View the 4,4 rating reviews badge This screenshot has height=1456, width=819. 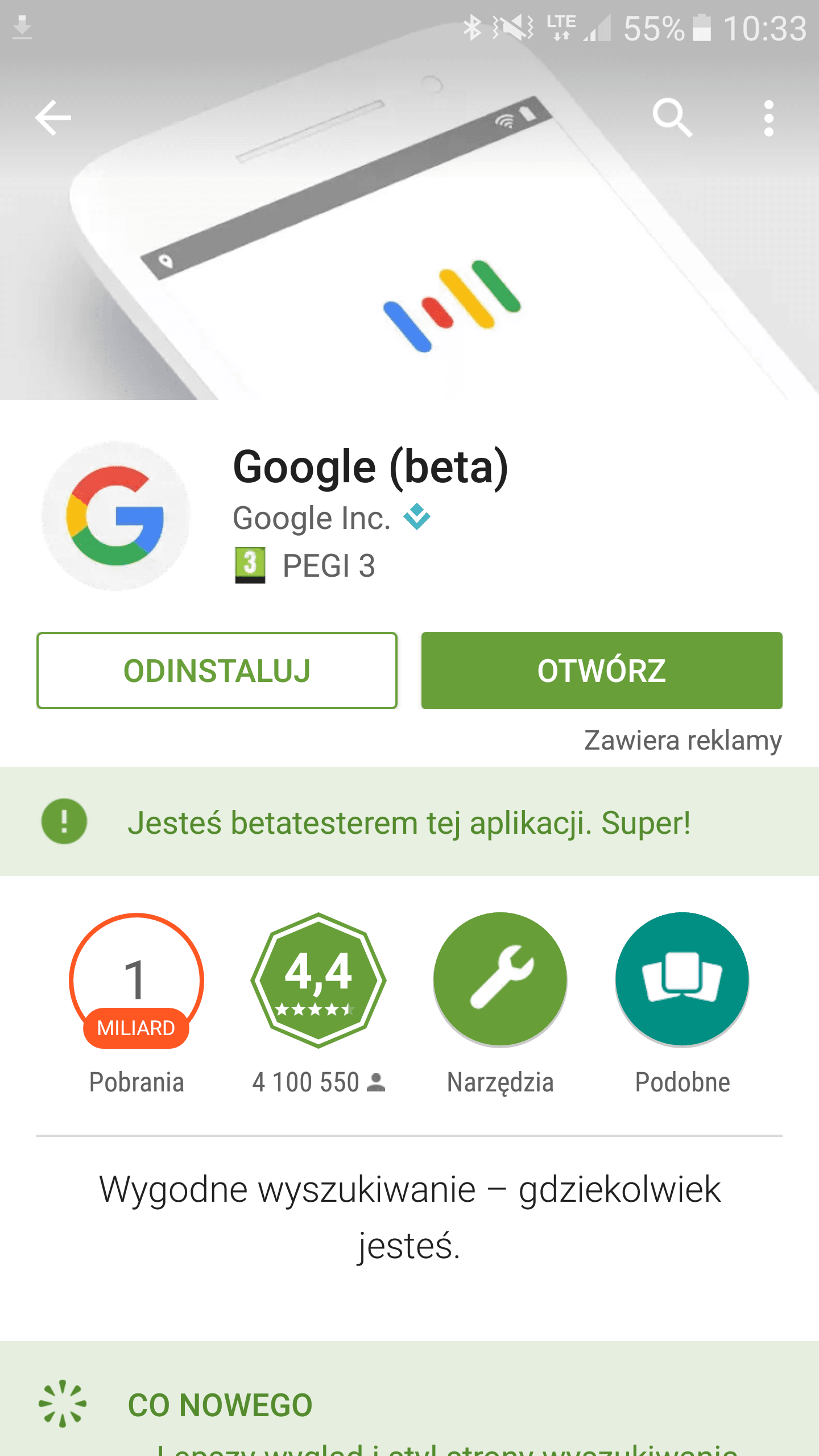tap(318, 980)
